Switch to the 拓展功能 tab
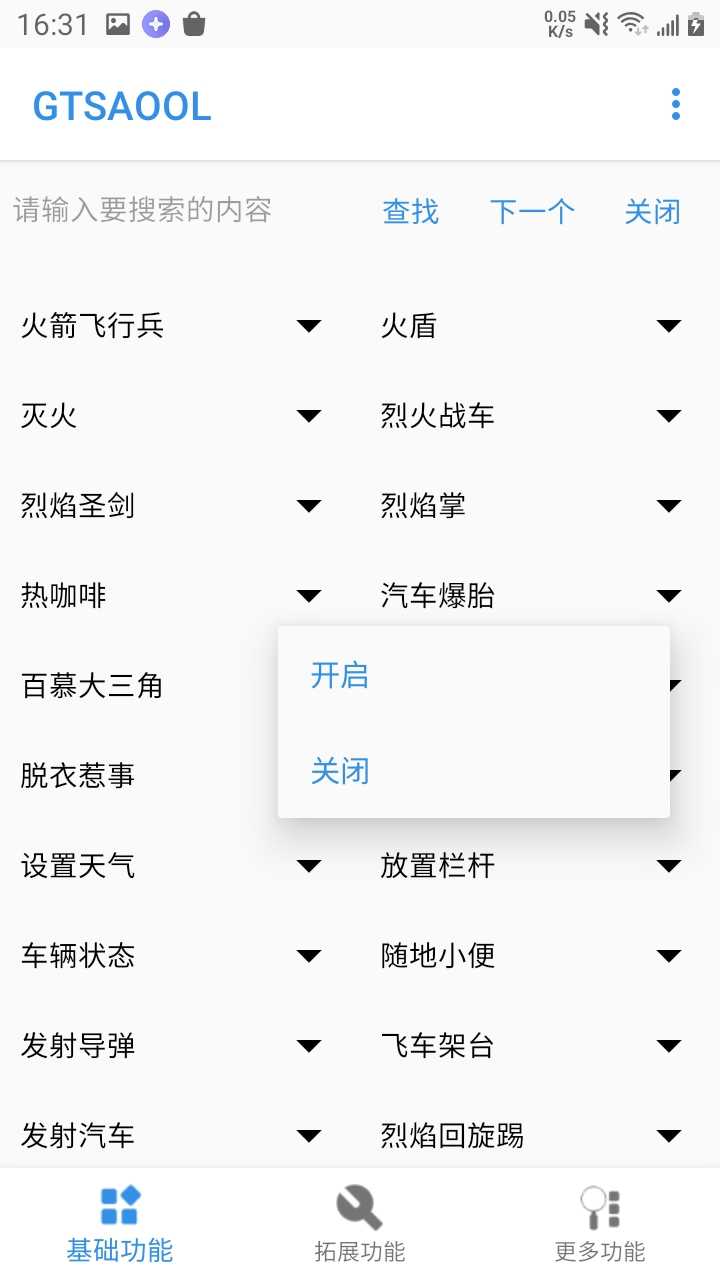 [360, 1224]
